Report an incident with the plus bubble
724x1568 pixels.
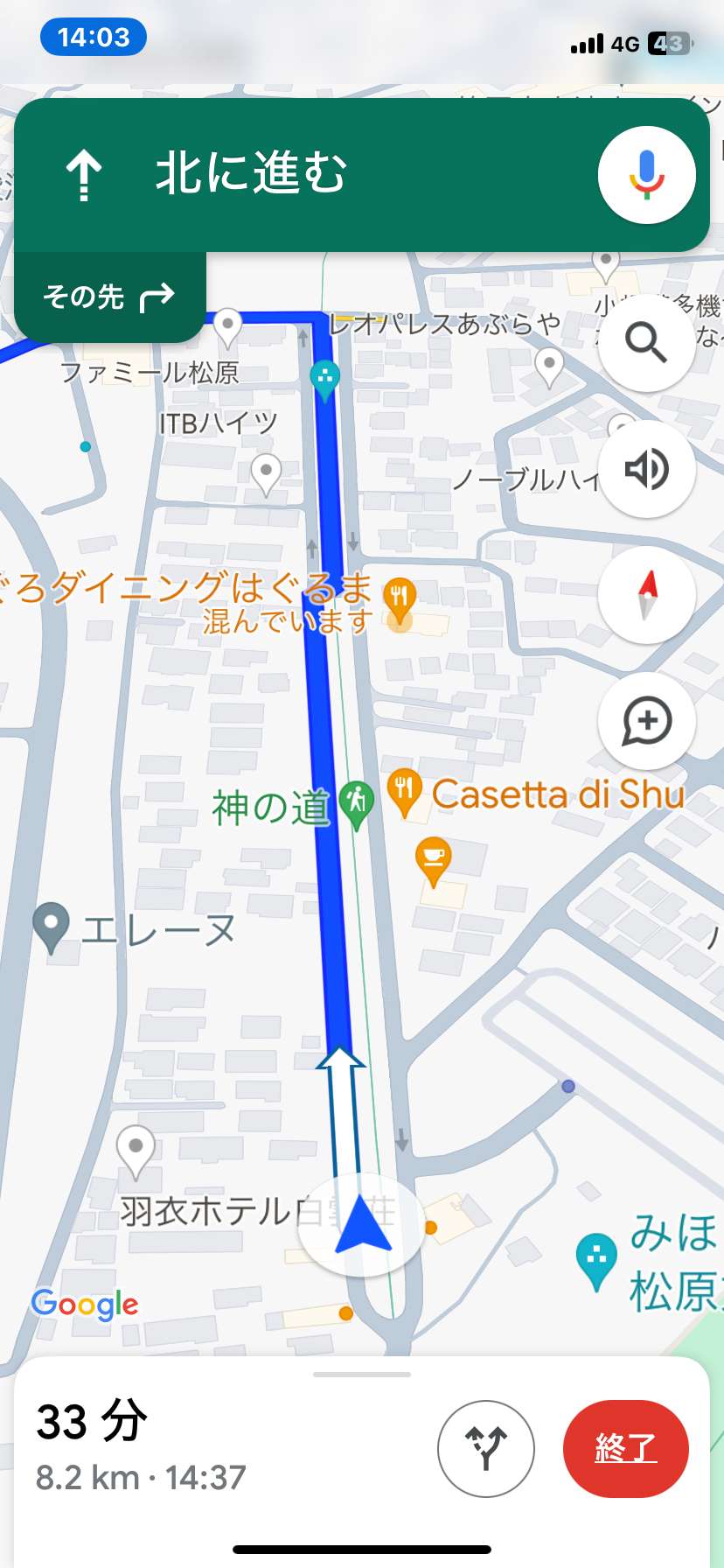pyautogui.click(x=646, y=721)
